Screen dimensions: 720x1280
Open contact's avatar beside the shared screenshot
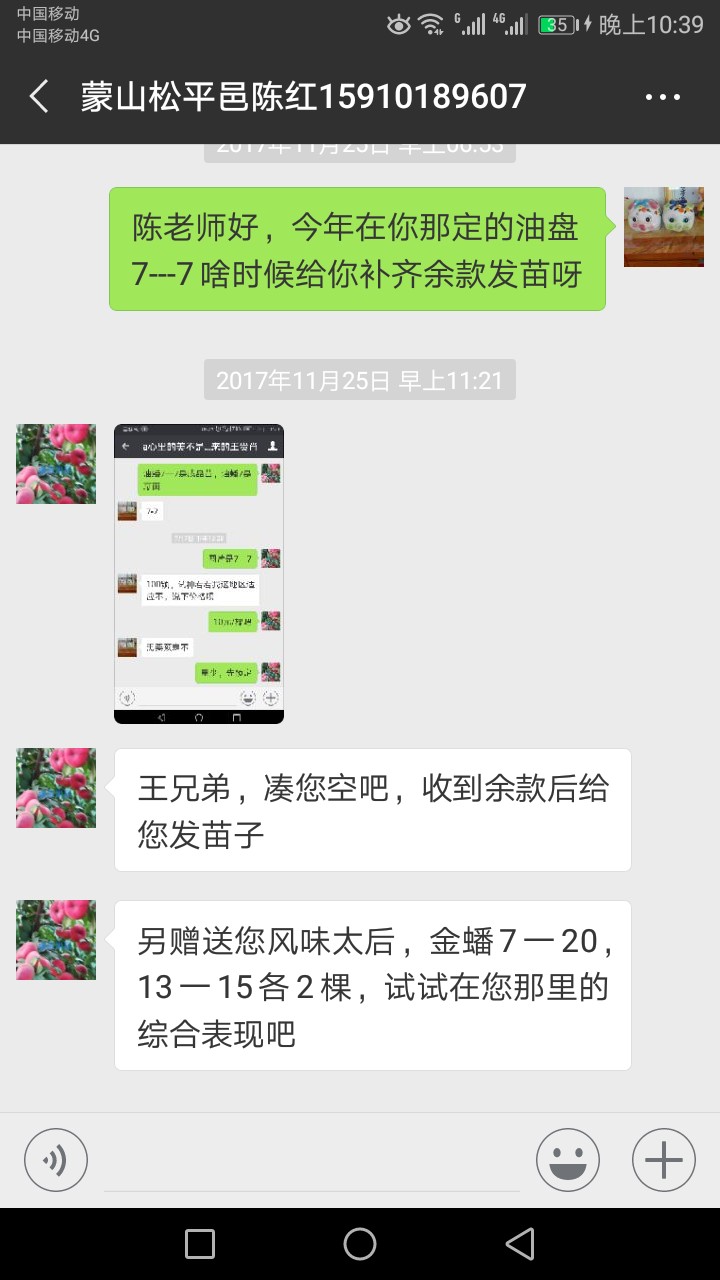coord(56,464)
